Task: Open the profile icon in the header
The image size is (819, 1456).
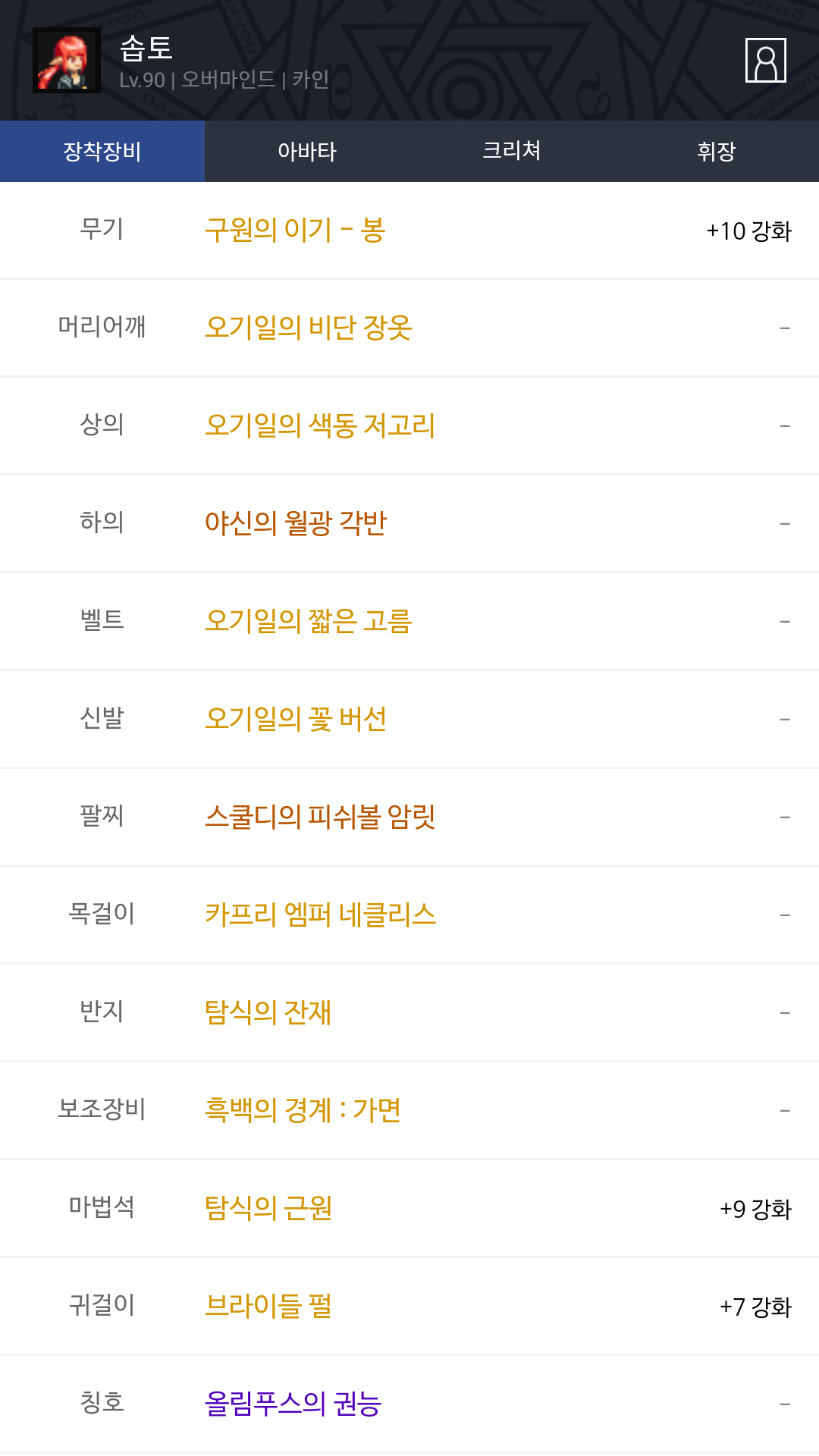Action: [765, 60]
